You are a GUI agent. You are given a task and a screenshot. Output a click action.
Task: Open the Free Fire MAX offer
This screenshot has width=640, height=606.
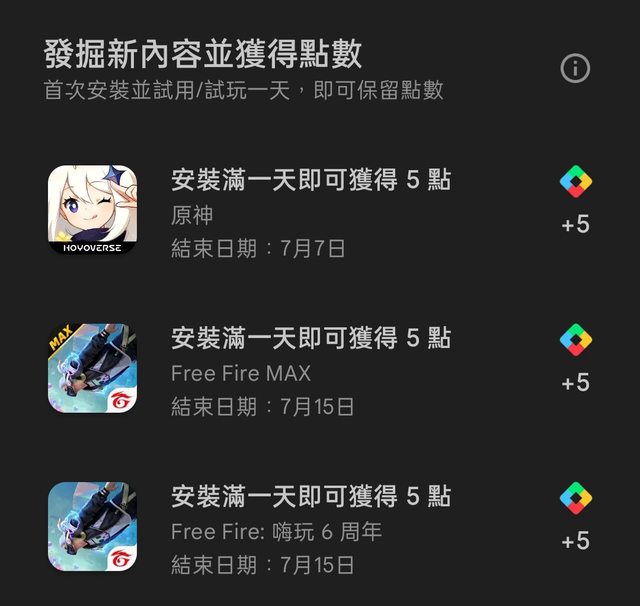point(310,371)
